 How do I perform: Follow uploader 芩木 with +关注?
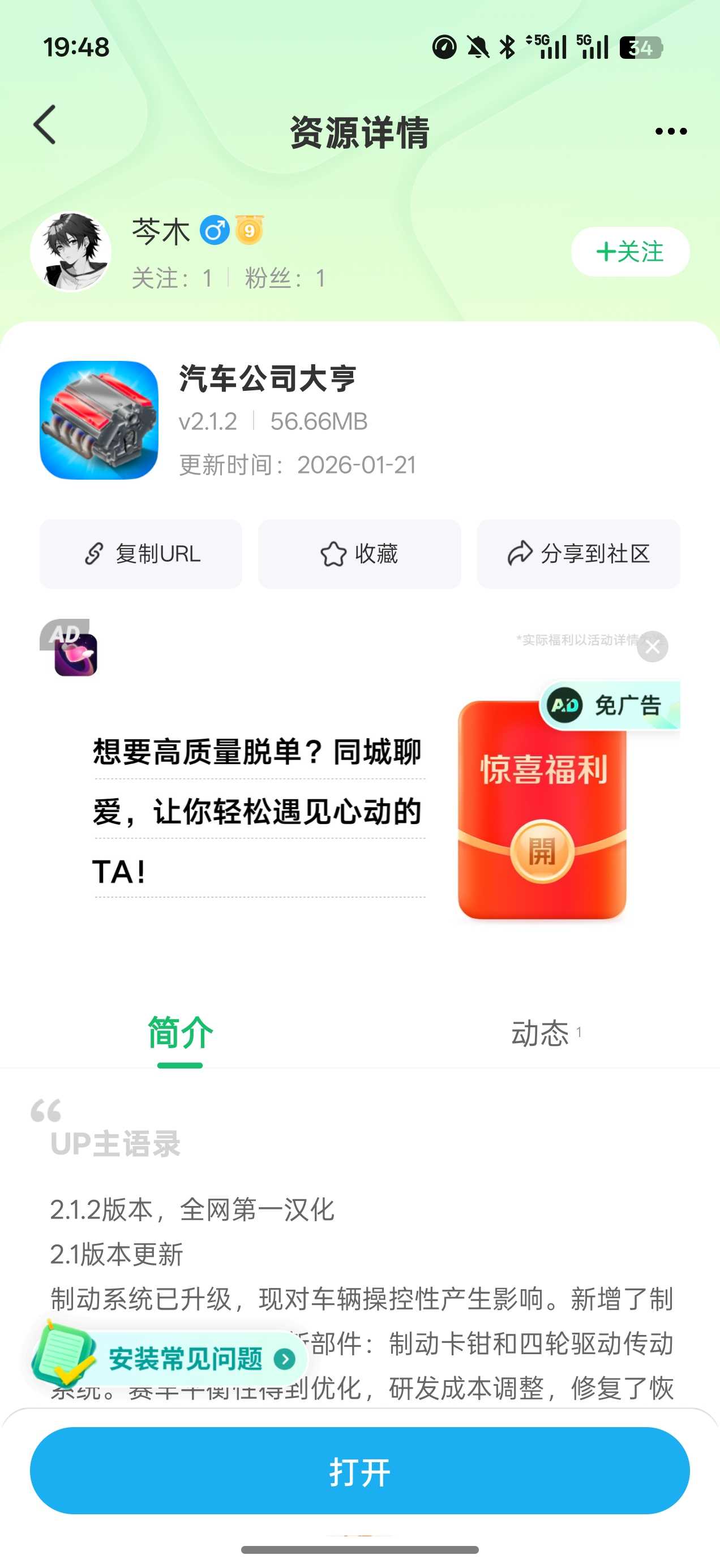coord(630,251)
